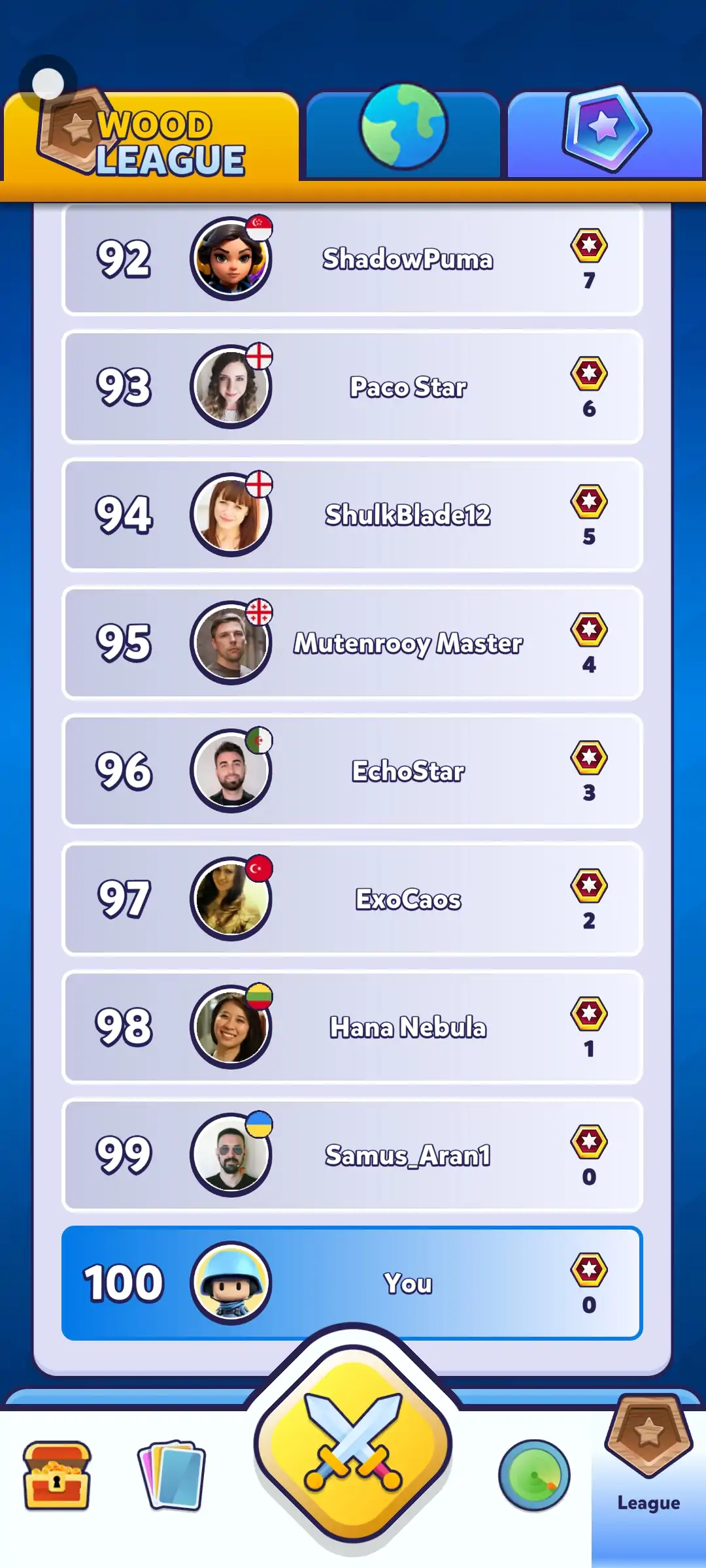Open Hana Nebula's leaderboard row

(353, 1028)
